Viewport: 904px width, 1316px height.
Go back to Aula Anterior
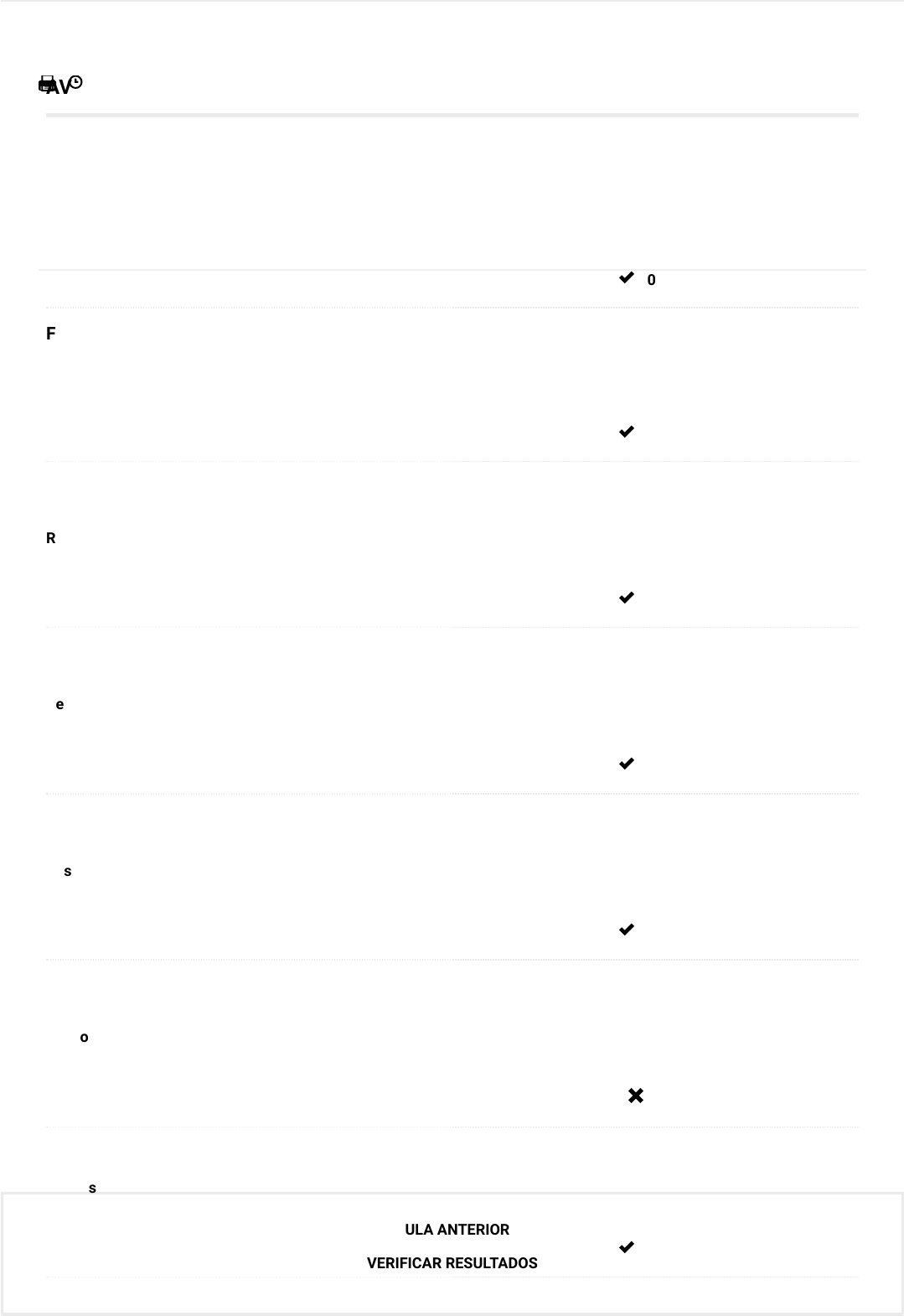pos(457,1230)
